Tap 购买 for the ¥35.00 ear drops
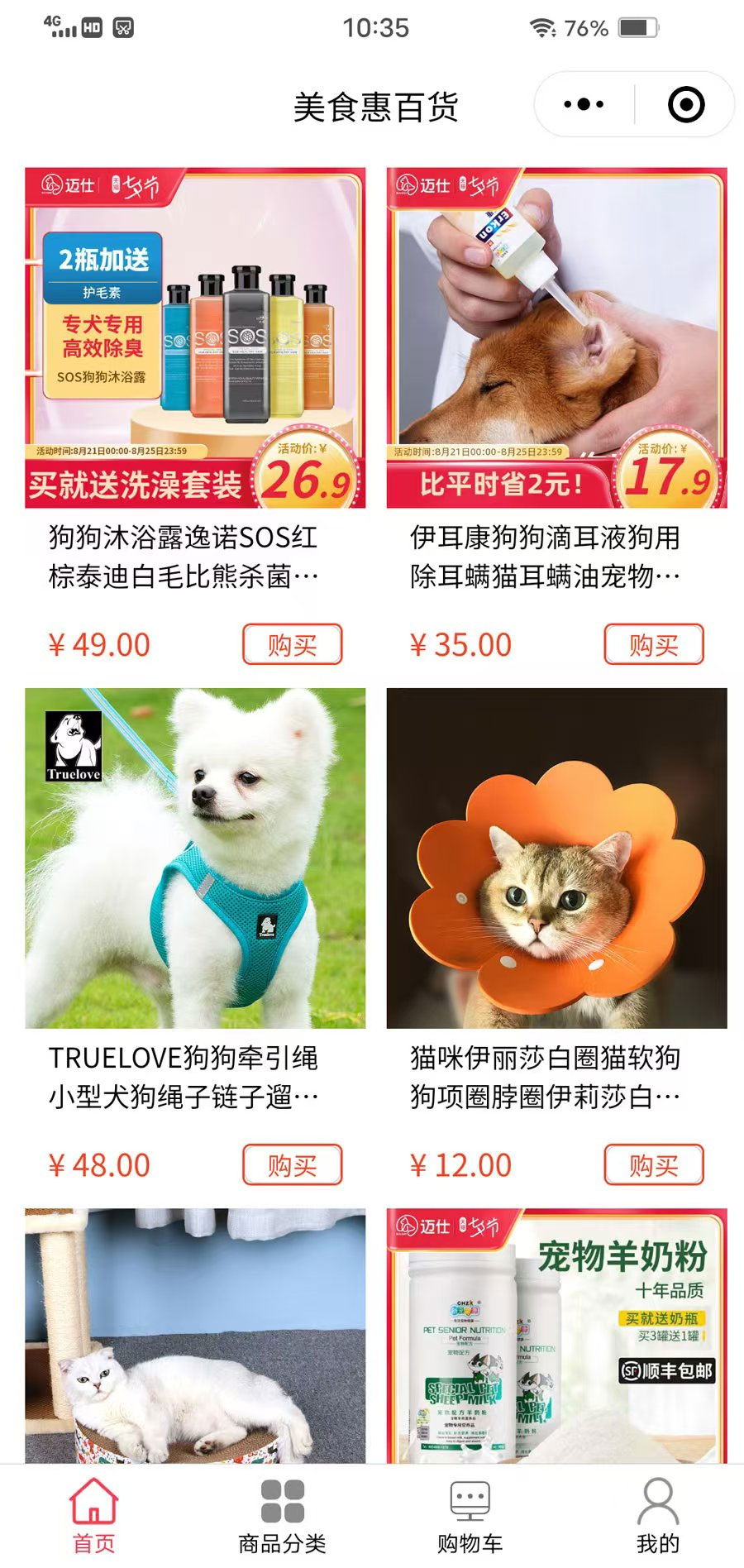 tap(653, 644)
